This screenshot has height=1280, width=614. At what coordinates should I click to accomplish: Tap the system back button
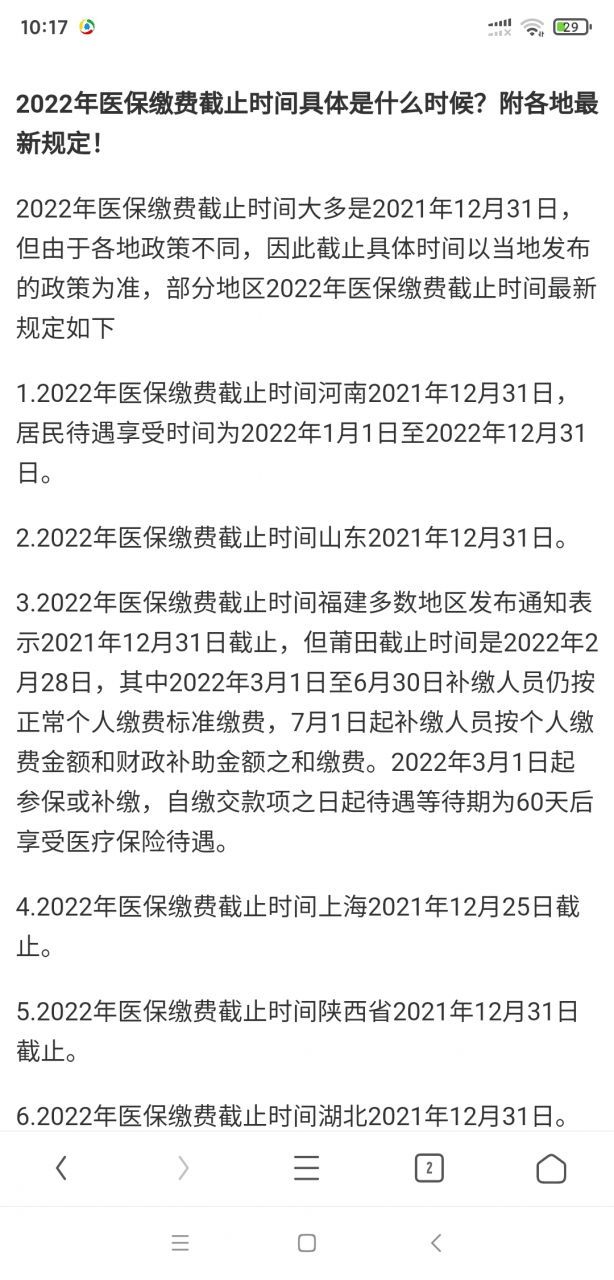pos(436,1243)
